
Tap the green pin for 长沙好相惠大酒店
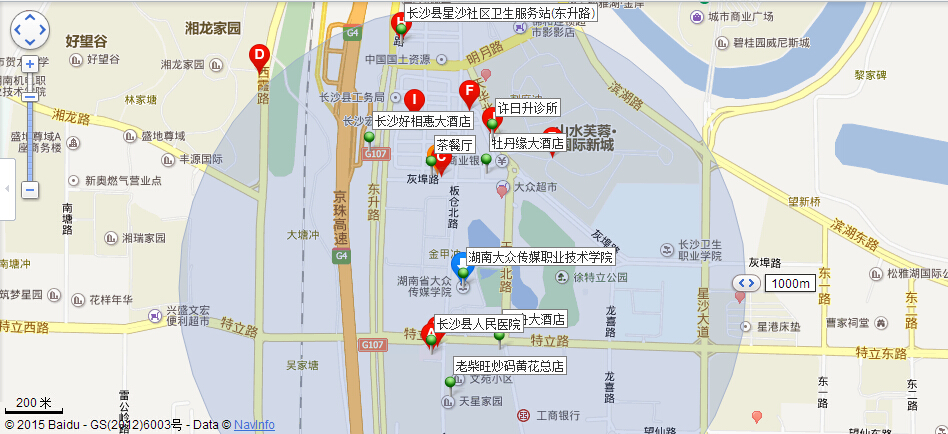click(x=369, y=137)
